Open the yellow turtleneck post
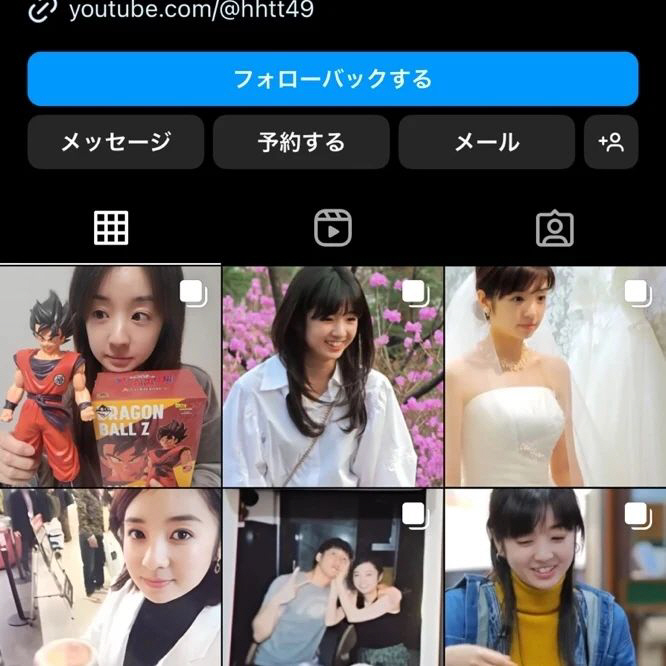 tap(555, 578)
